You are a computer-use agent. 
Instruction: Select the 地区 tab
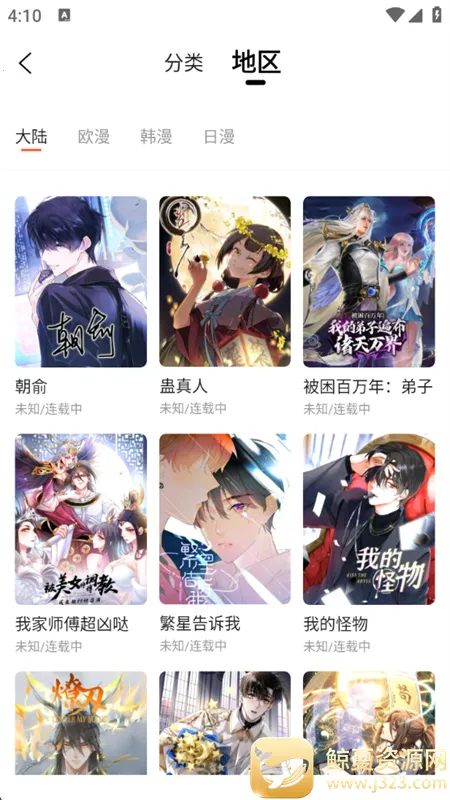pyautogui.click(x=256, y=62)
